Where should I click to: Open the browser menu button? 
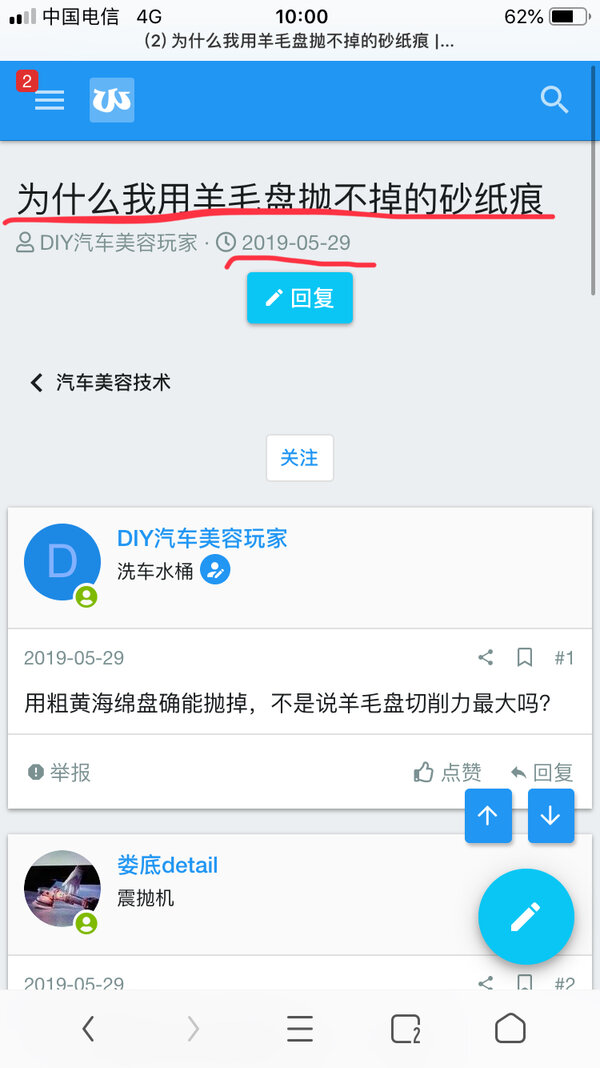[x=299, y=1029]
